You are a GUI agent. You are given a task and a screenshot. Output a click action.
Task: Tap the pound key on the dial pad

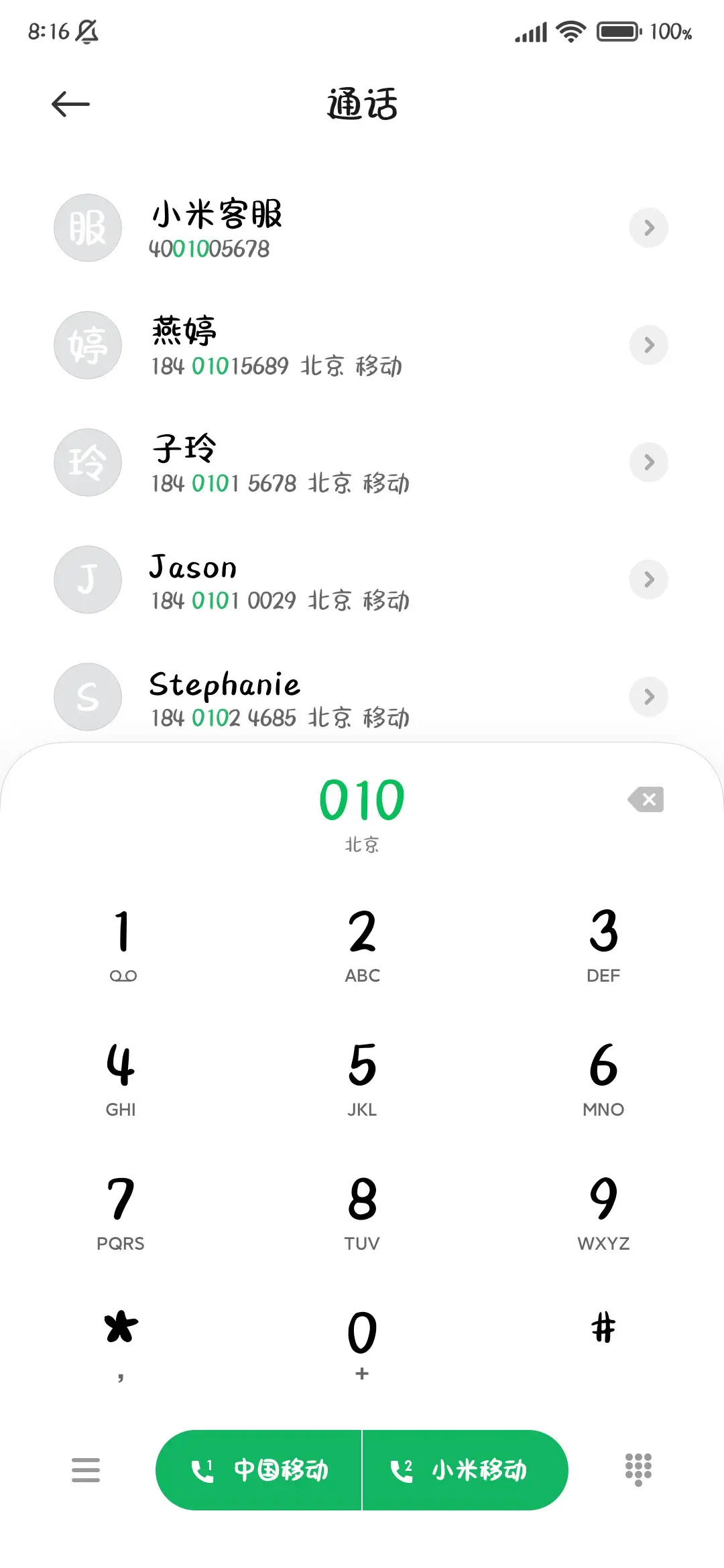[603, 1330]
